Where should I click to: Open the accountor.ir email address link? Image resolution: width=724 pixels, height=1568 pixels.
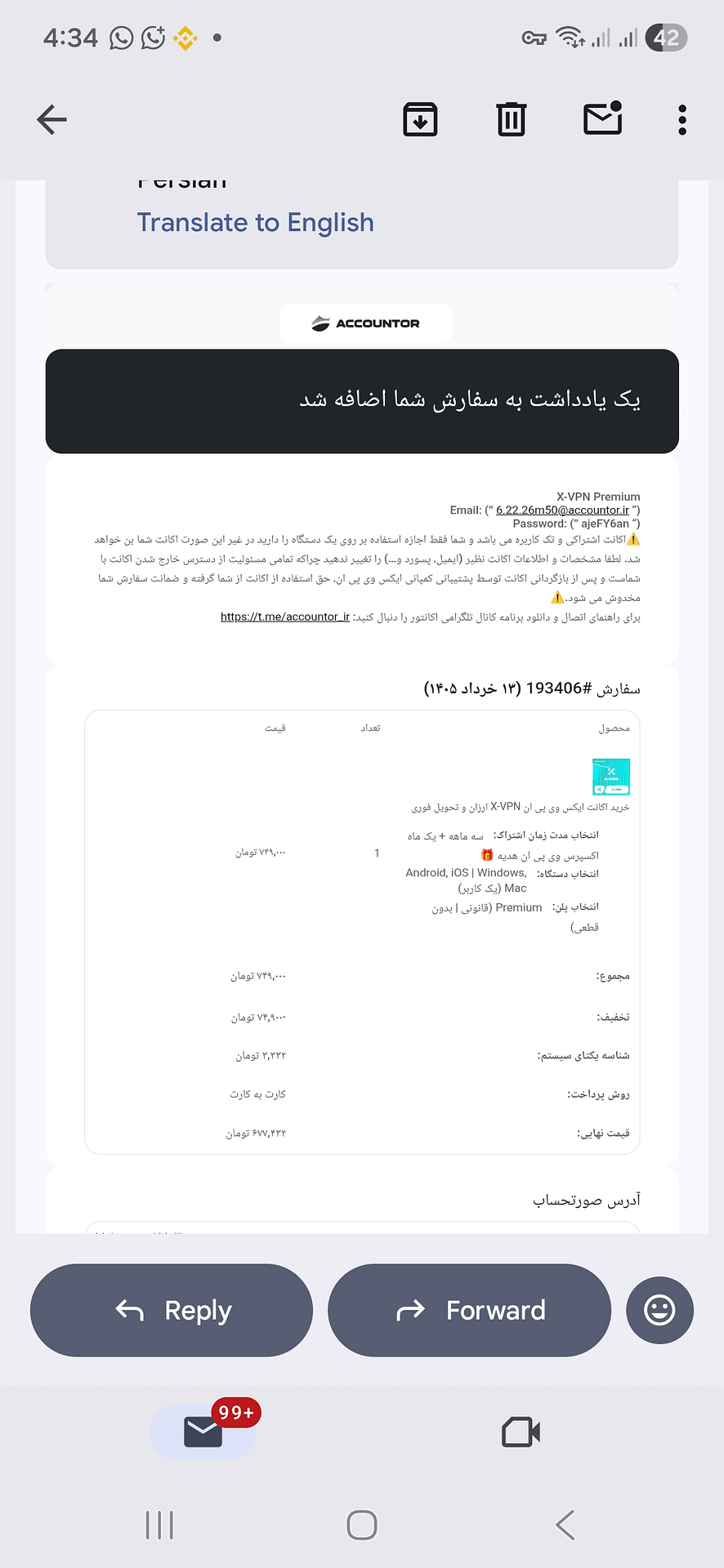562,510
